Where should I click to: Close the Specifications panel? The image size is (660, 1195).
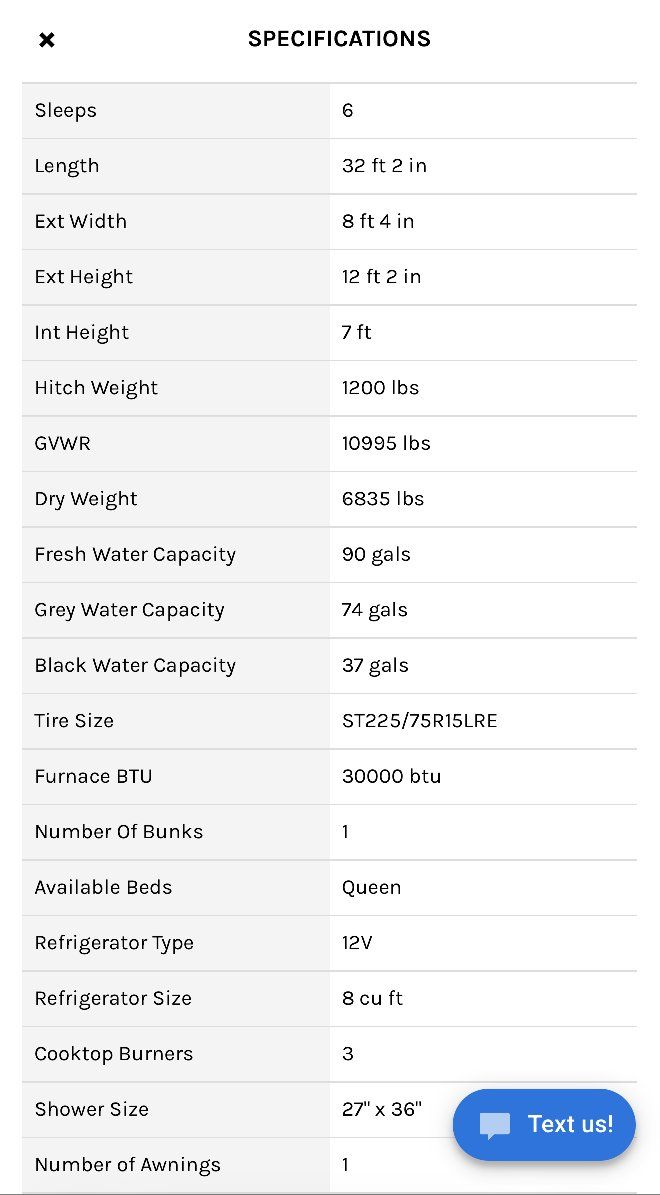47,40
